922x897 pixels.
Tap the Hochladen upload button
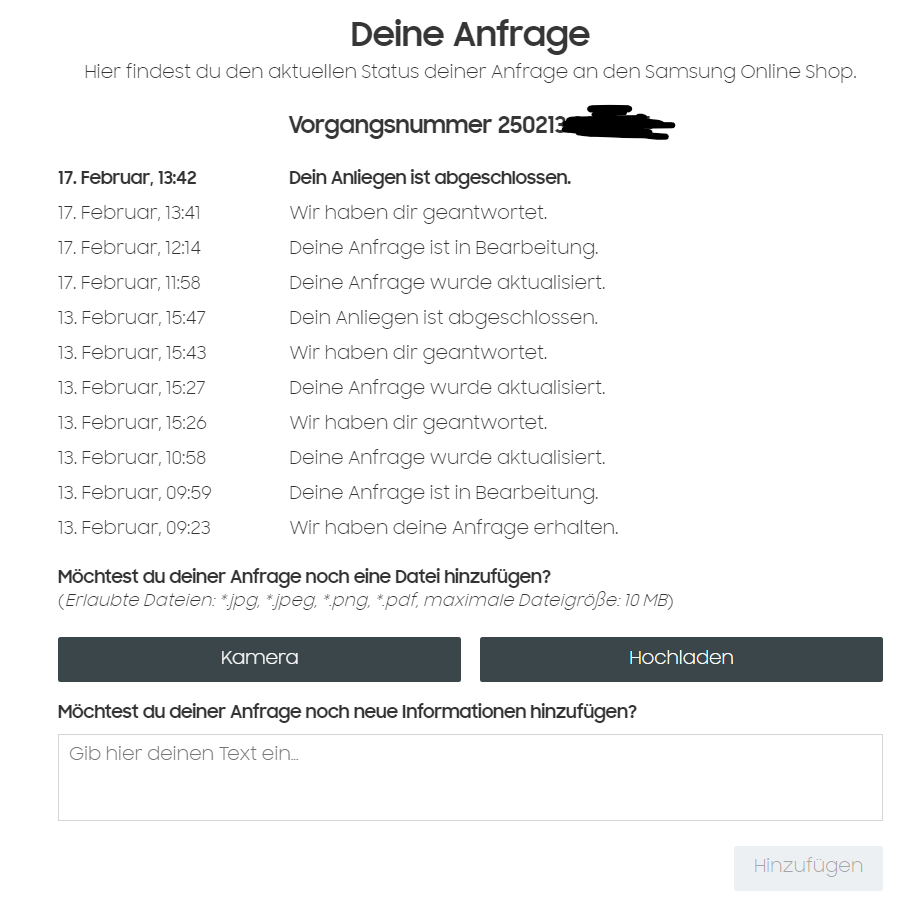pos(681,658)
